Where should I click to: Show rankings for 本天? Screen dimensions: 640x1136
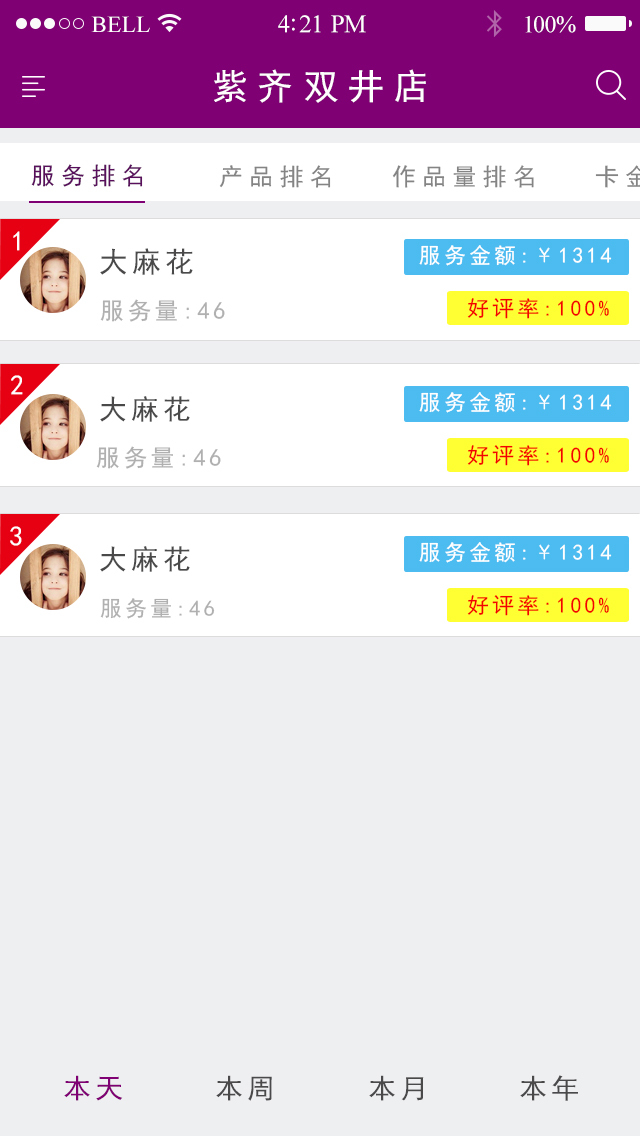coord(94,1088)
